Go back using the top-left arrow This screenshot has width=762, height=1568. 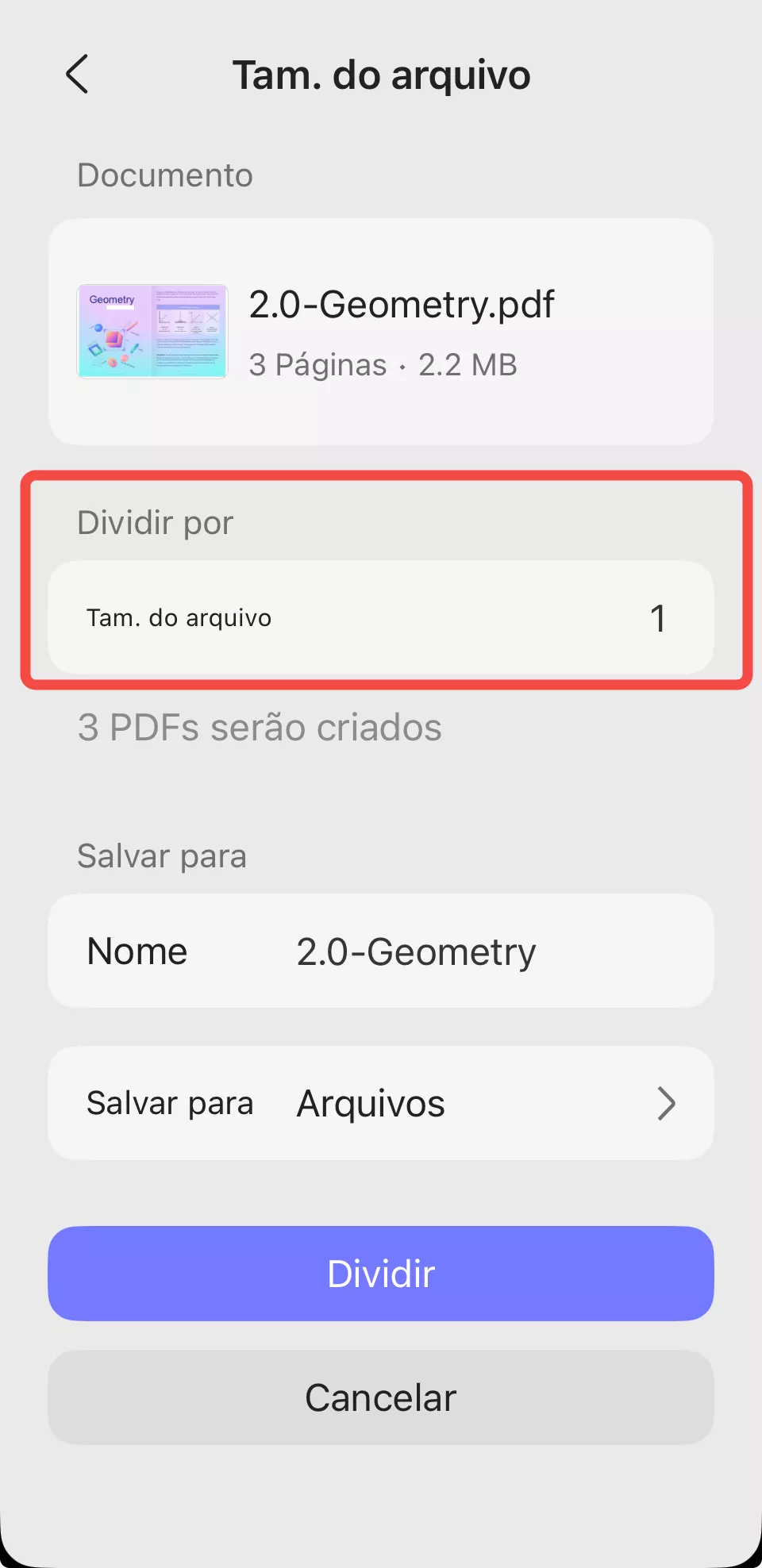coord(77,75)
